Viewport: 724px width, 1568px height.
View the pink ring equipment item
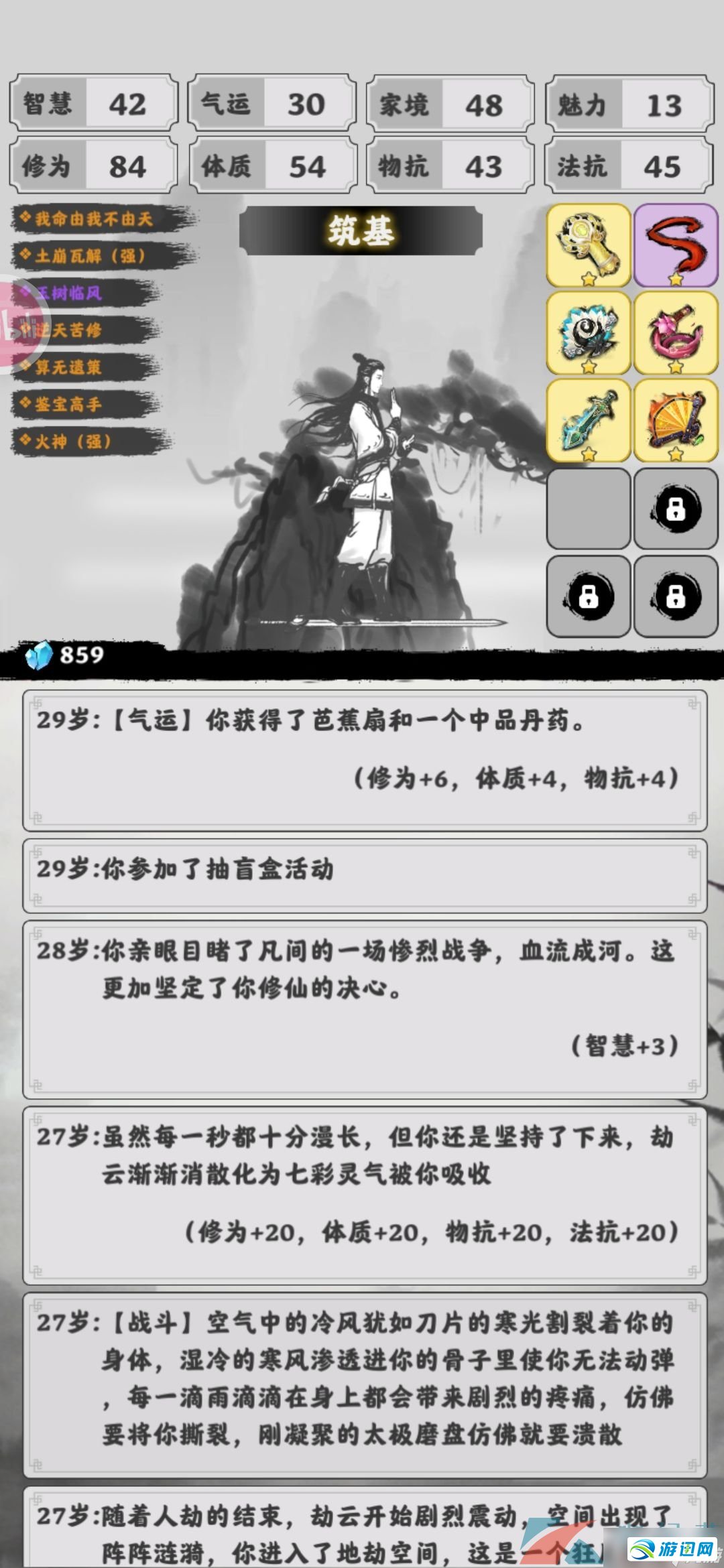(676, 333)
